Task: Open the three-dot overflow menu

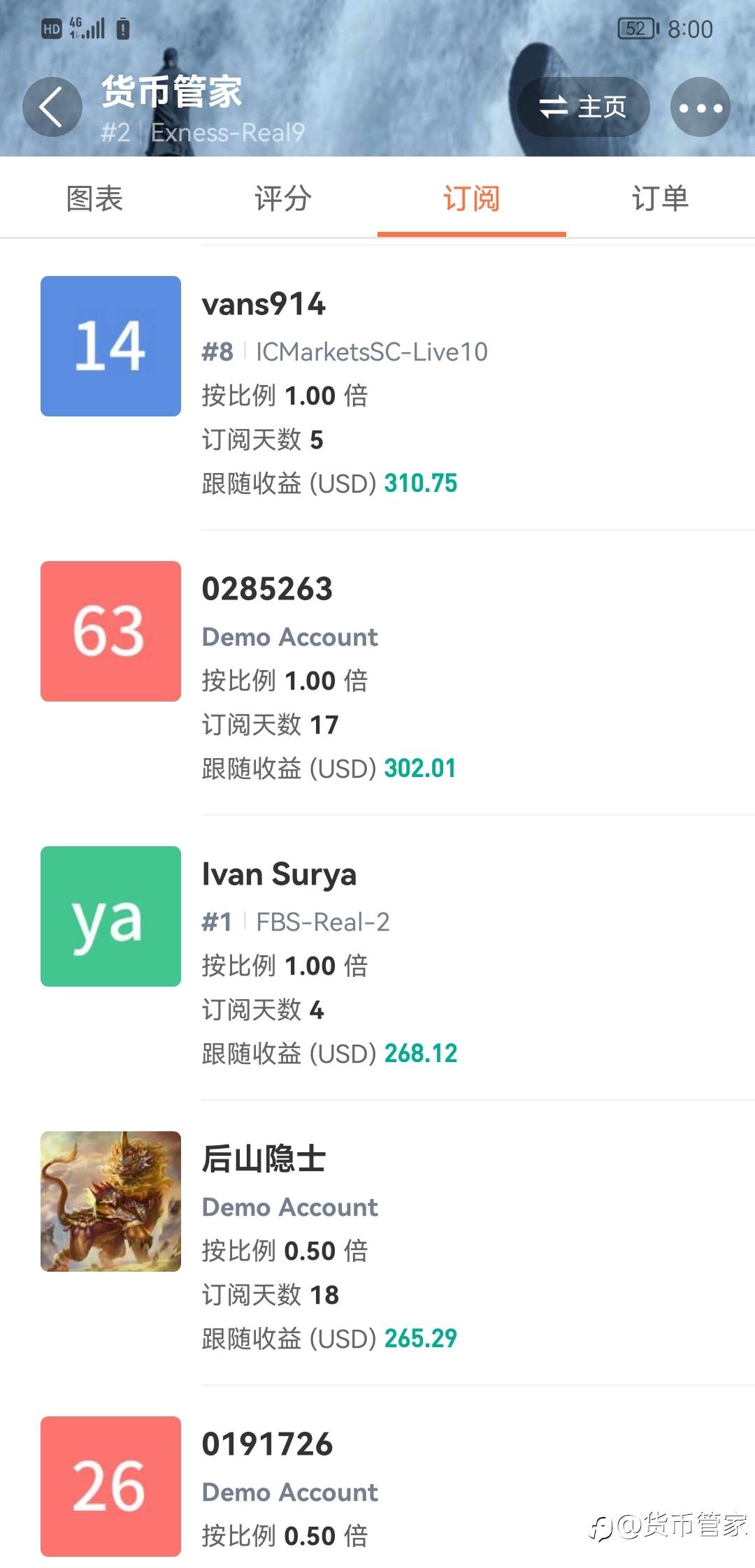Action: [x=700, y=107]
